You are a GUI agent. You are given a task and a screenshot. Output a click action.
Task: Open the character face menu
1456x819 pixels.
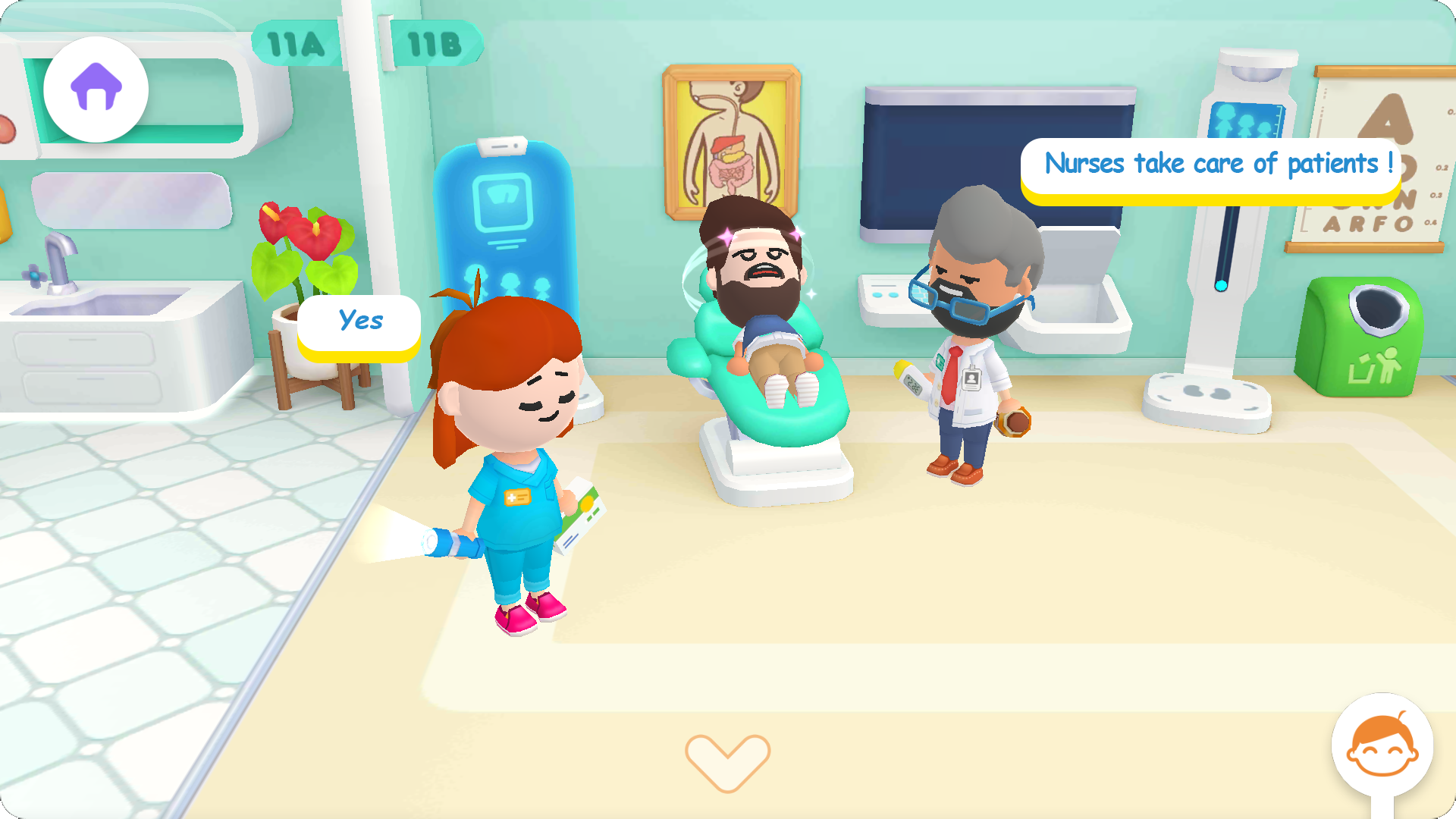(1382, 745)
